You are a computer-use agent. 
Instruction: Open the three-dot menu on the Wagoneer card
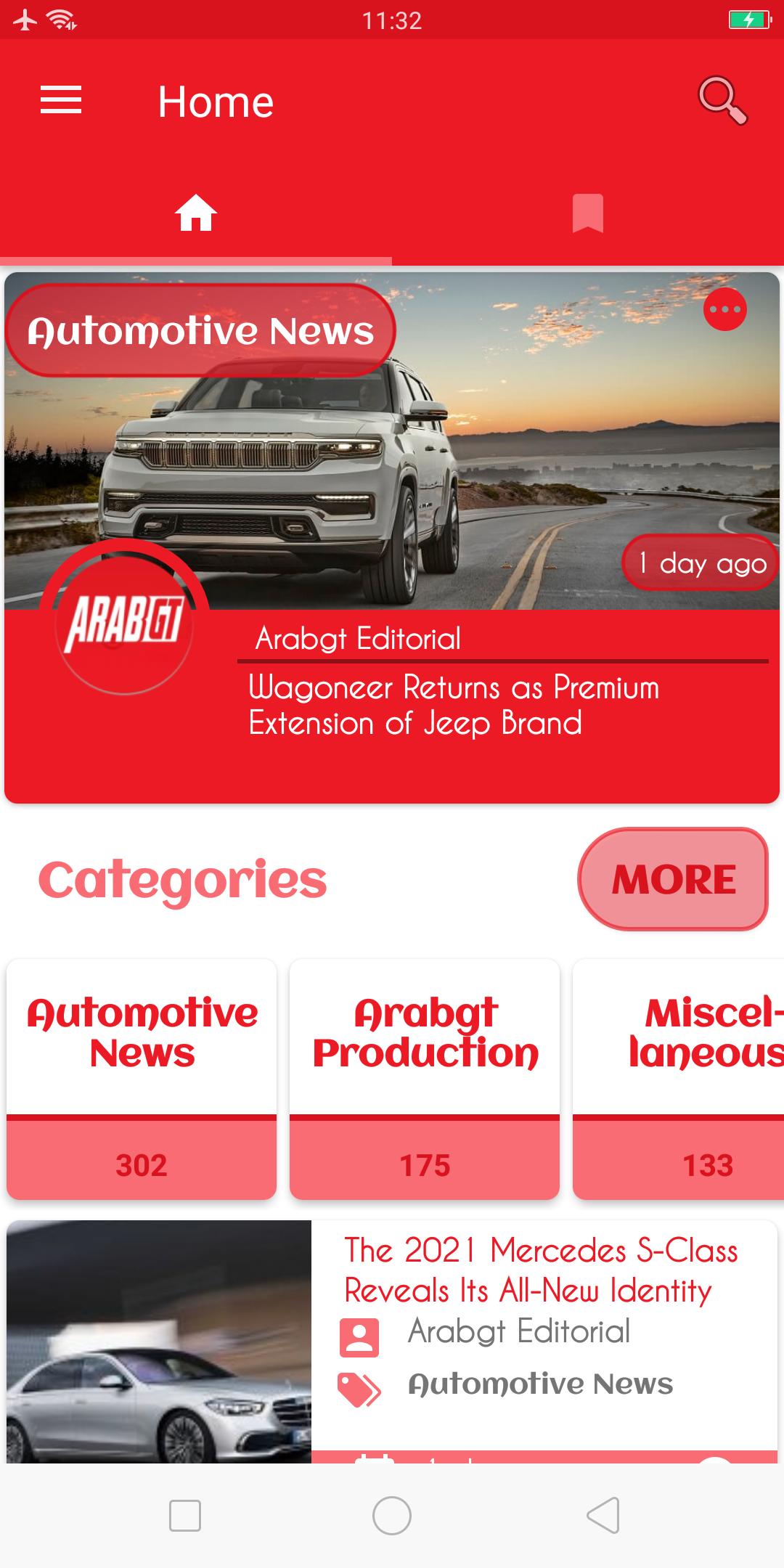[724, 310]
